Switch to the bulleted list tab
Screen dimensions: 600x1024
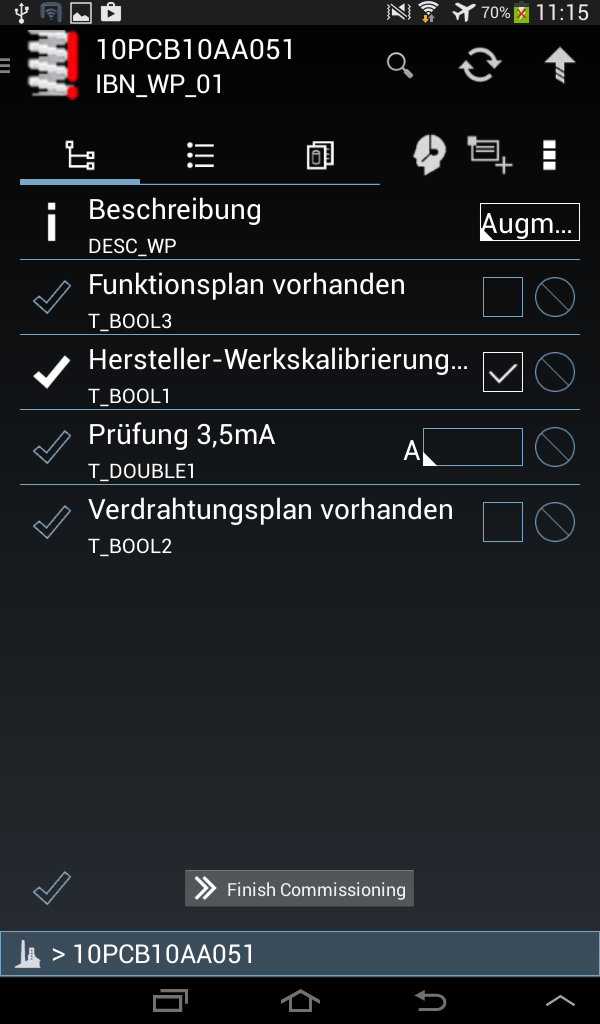coord(200,156)
